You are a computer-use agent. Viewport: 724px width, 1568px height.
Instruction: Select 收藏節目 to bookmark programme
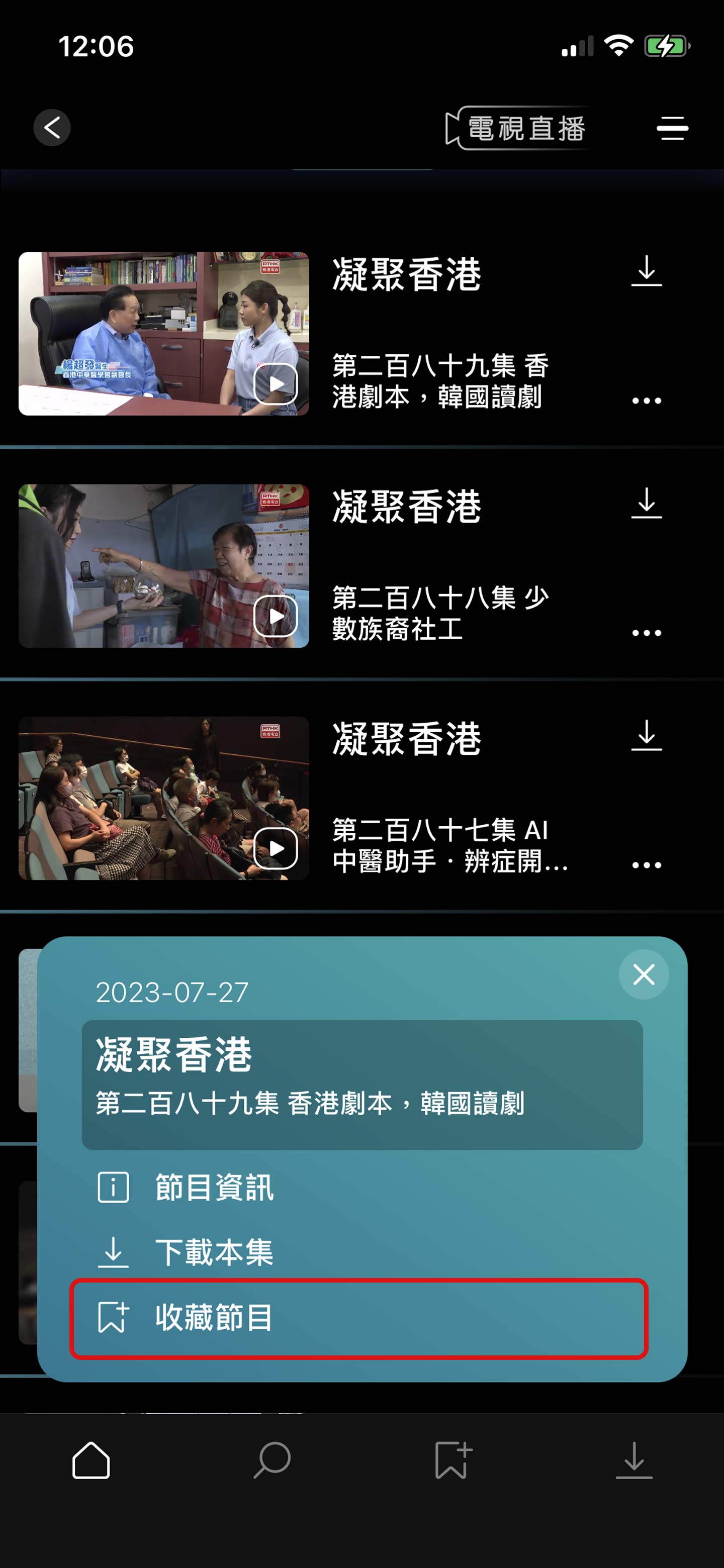[358, 1318]
